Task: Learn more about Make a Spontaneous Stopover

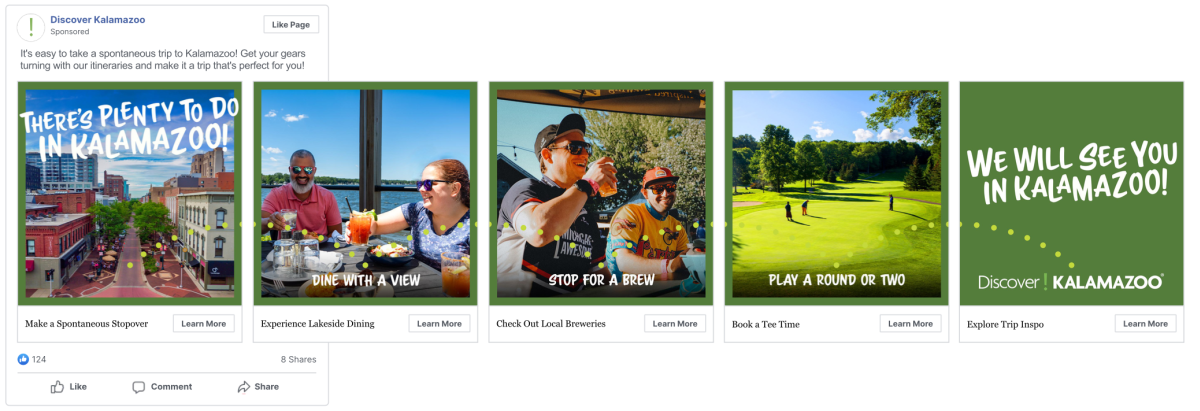Action: pyautogui.click(x=204, y=324)
